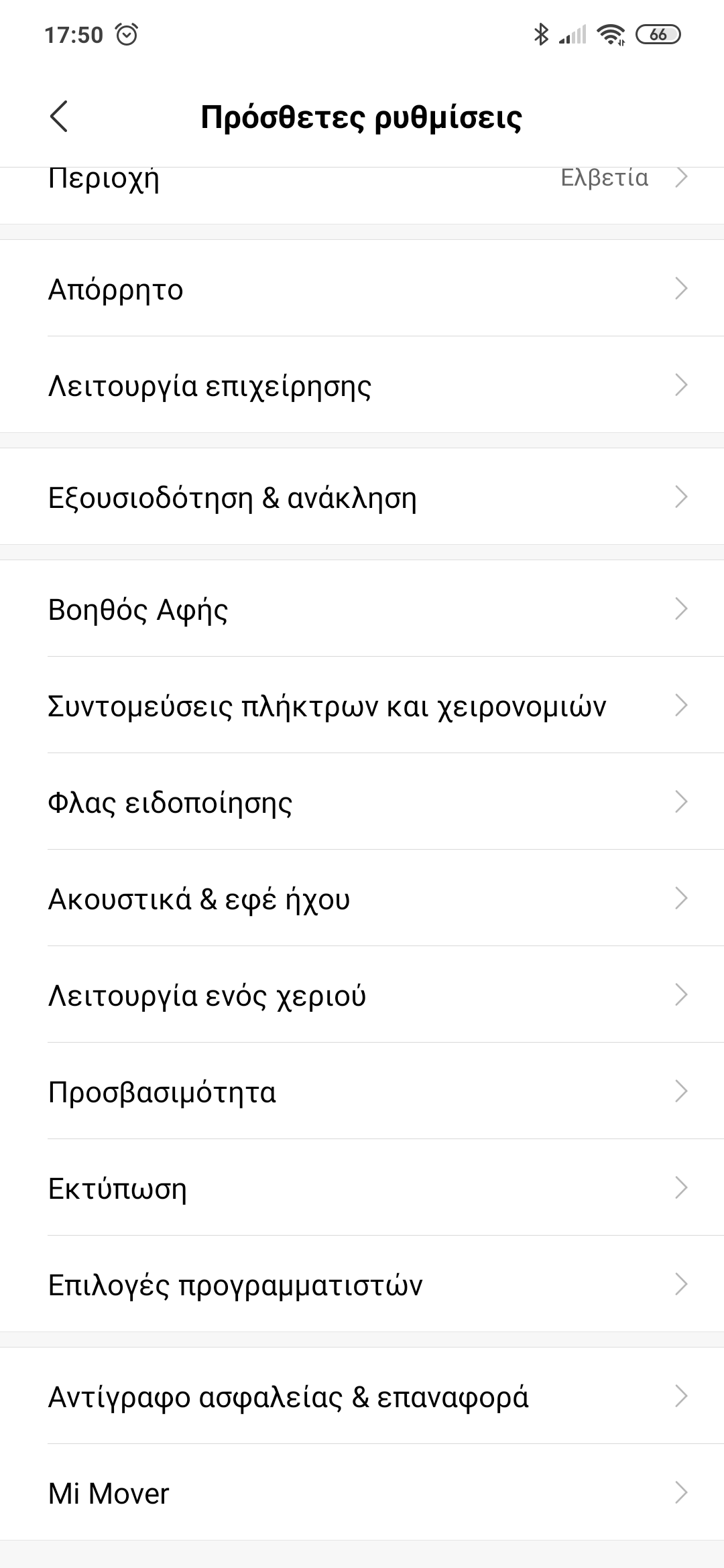Open Επιλογές προγραμματιστών
The image size is (724, 1568).
362,1284
